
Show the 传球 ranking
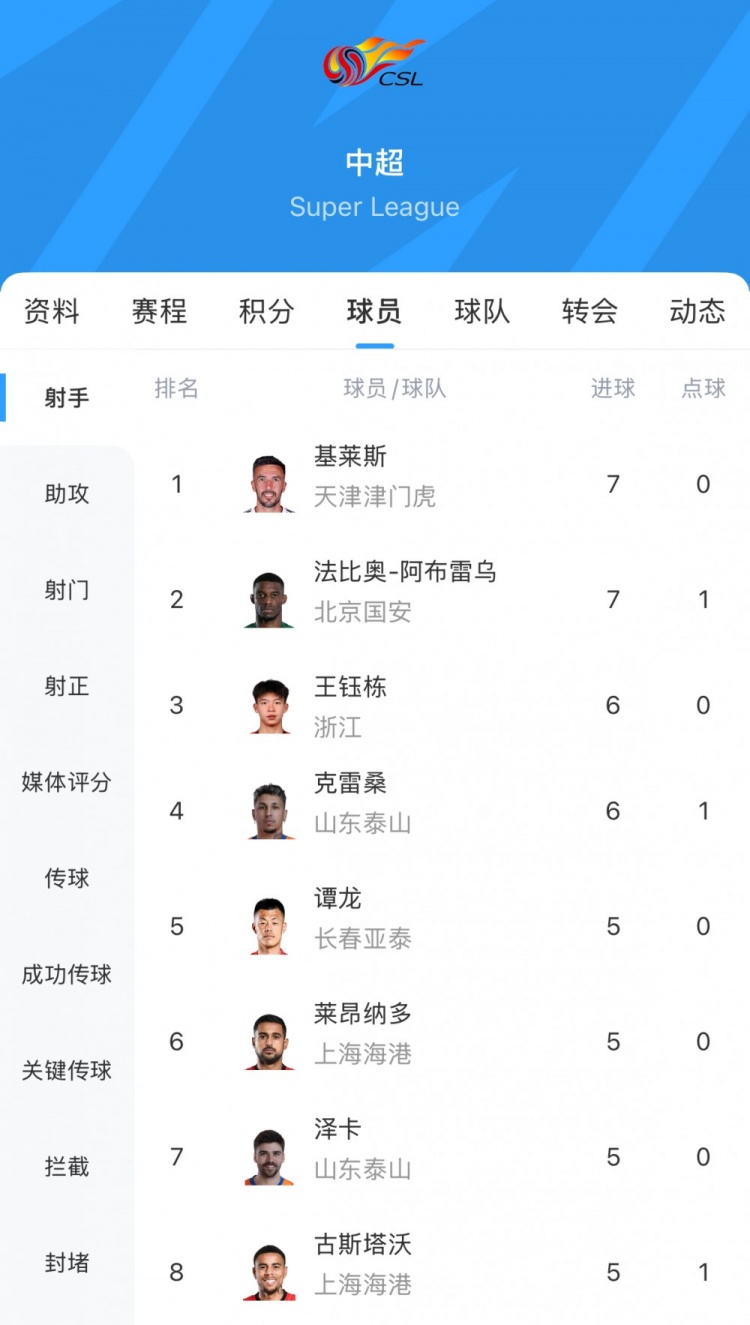67,878
